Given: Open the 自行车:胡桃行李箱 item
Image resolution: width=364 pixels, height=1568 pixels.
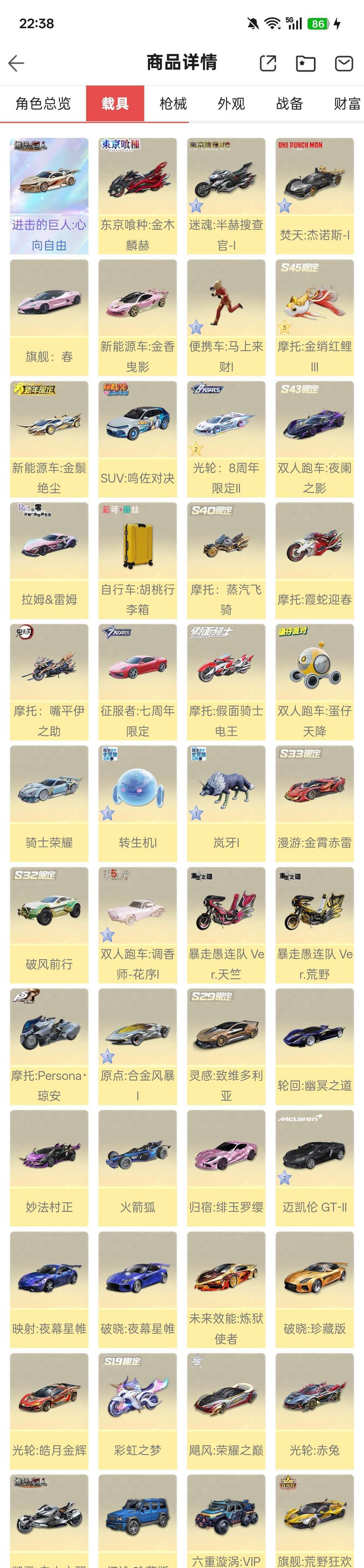Looking at the screenshot, I should [x=138, y=560].
